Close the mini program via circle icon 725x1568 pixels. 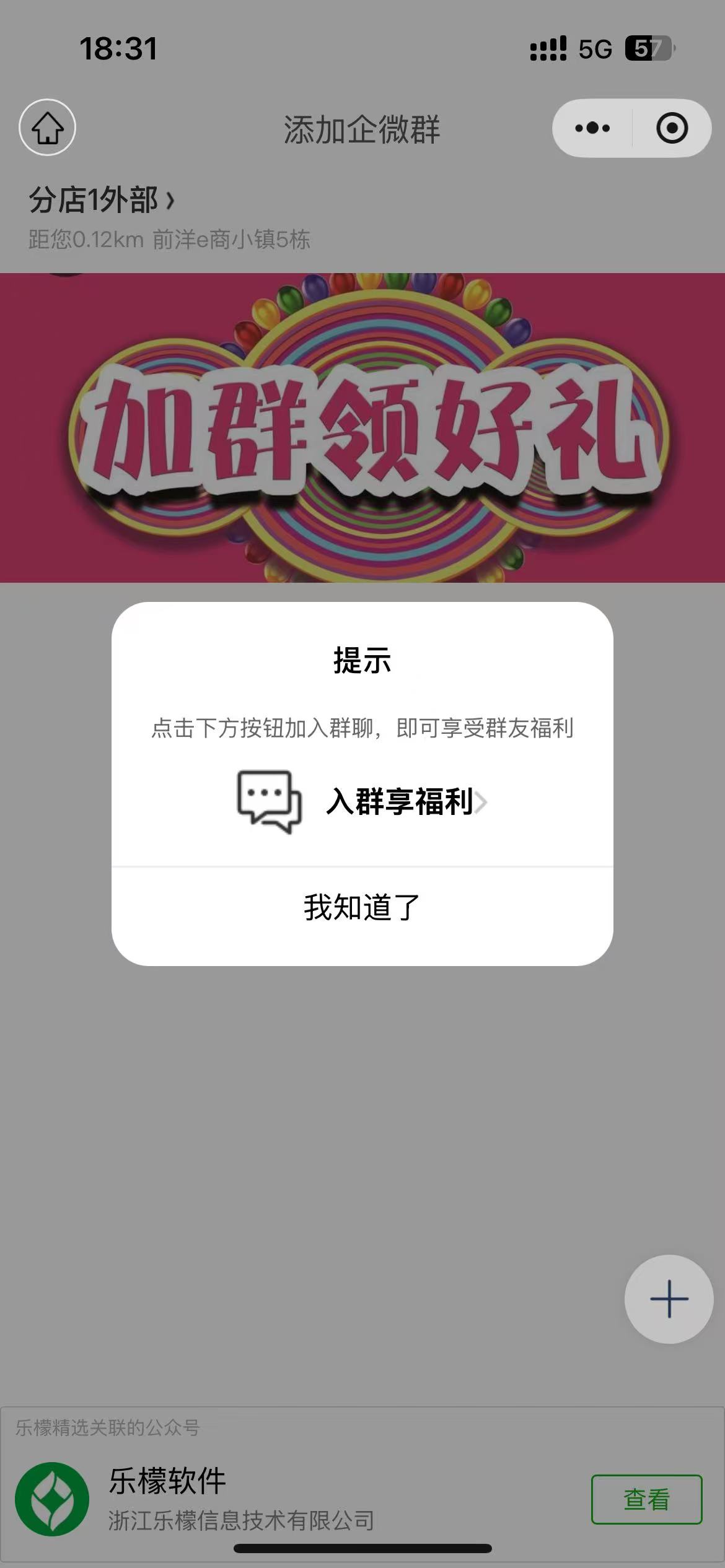point(672,128)
